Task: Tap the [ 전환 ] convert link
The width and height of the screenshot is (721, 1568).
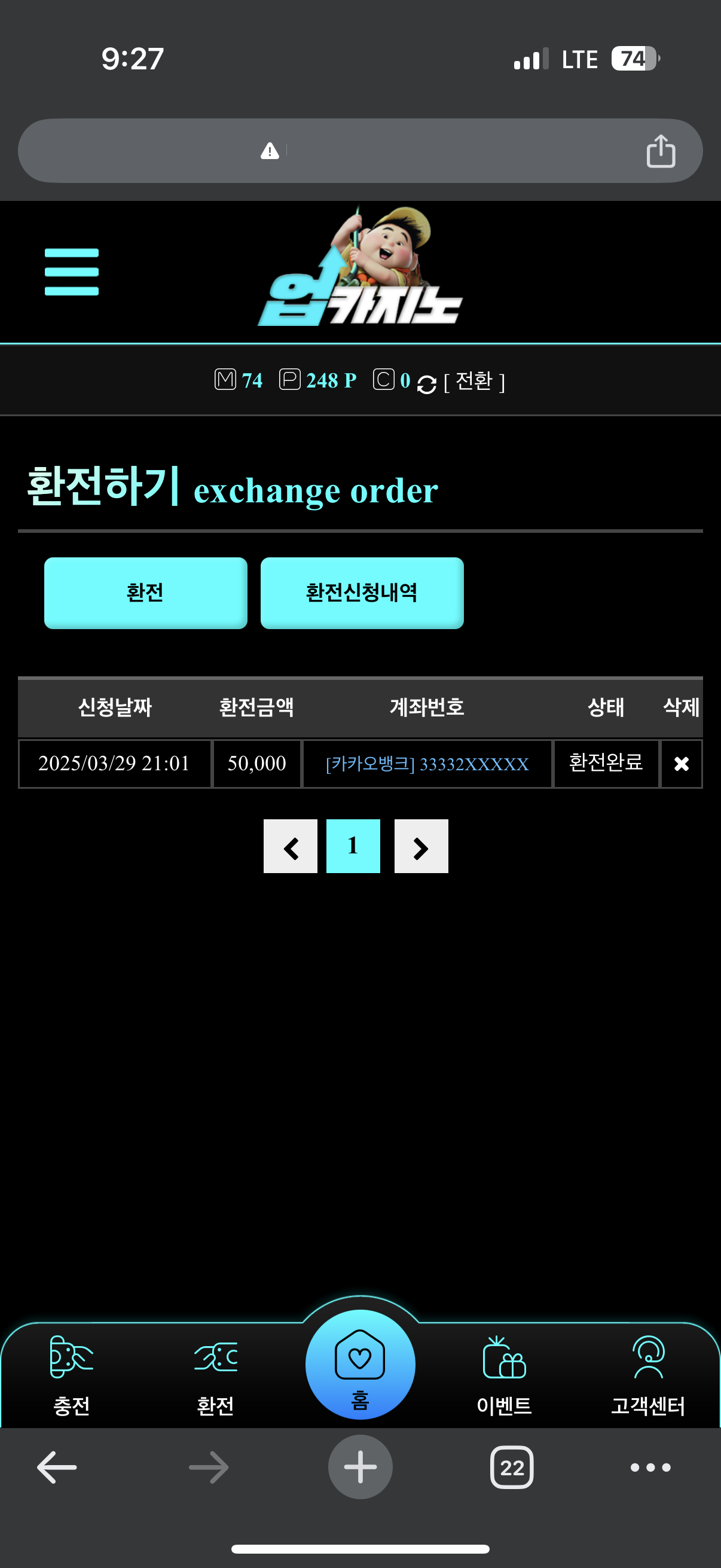Action: click(x=474, y=382)
